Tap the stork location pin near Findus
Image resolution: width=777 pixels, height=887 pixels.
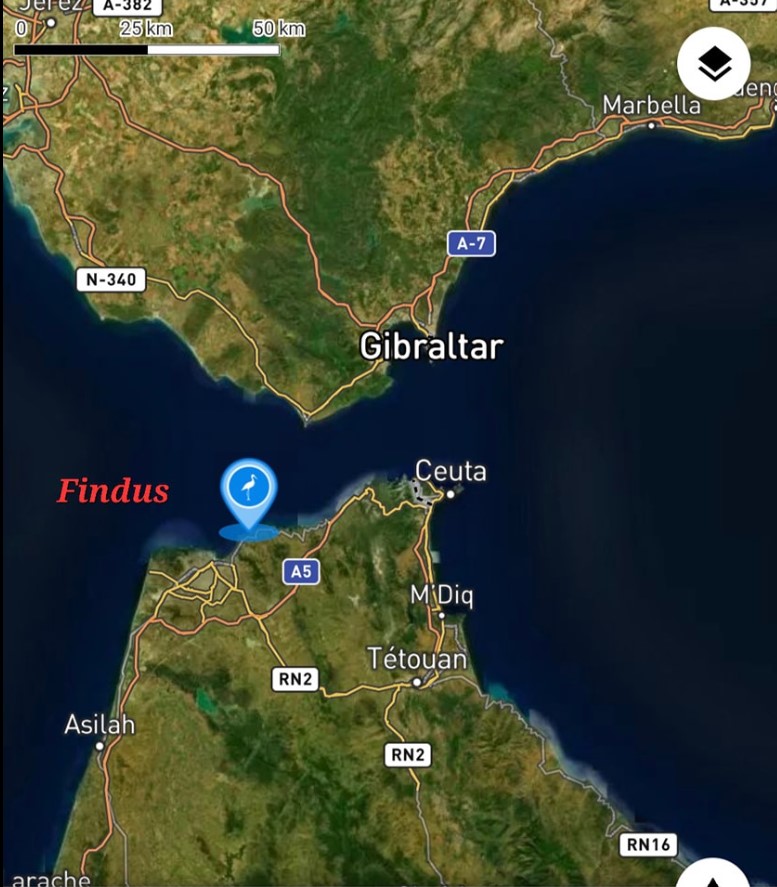(248, 491)
